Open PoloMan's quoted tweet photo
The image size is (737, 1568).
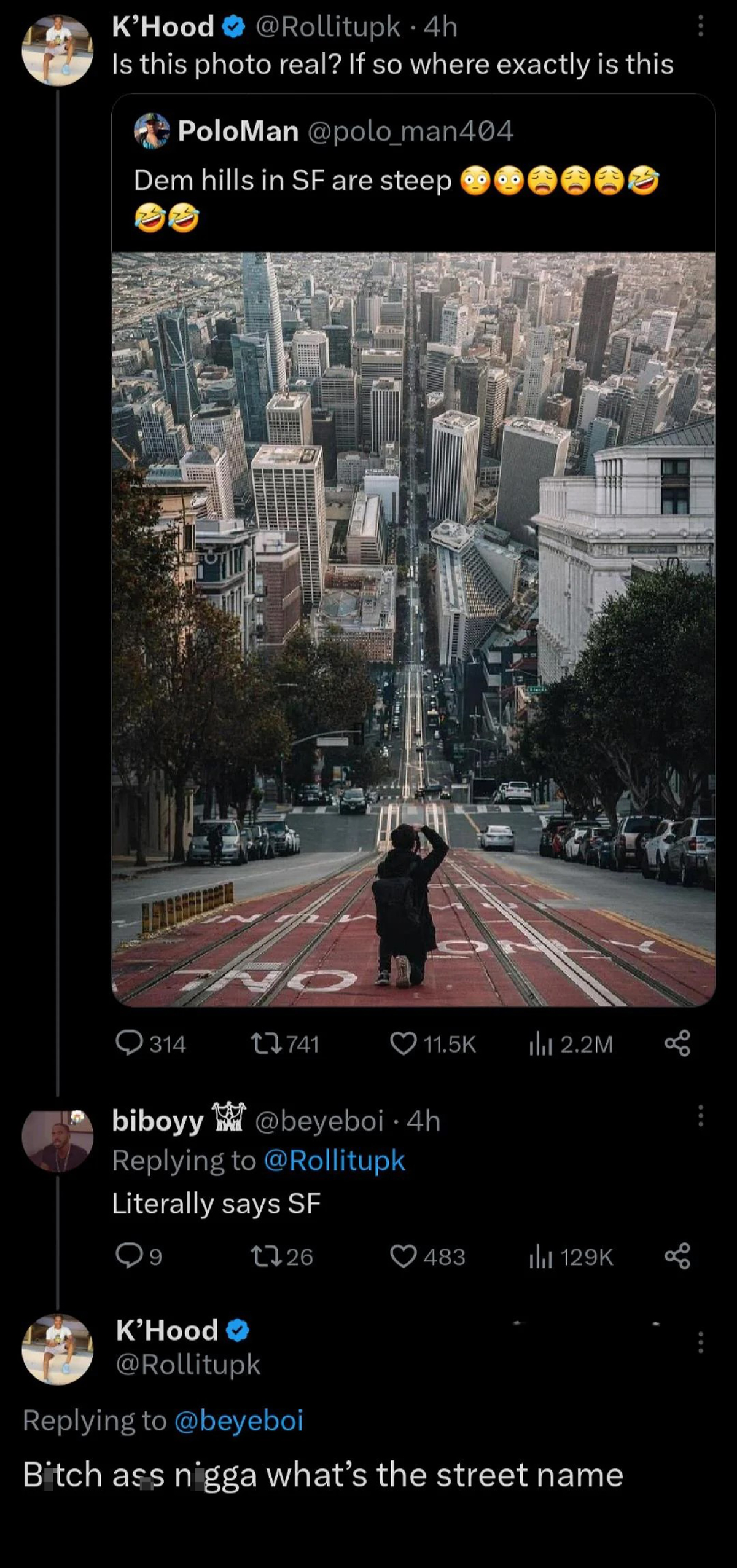413,629
